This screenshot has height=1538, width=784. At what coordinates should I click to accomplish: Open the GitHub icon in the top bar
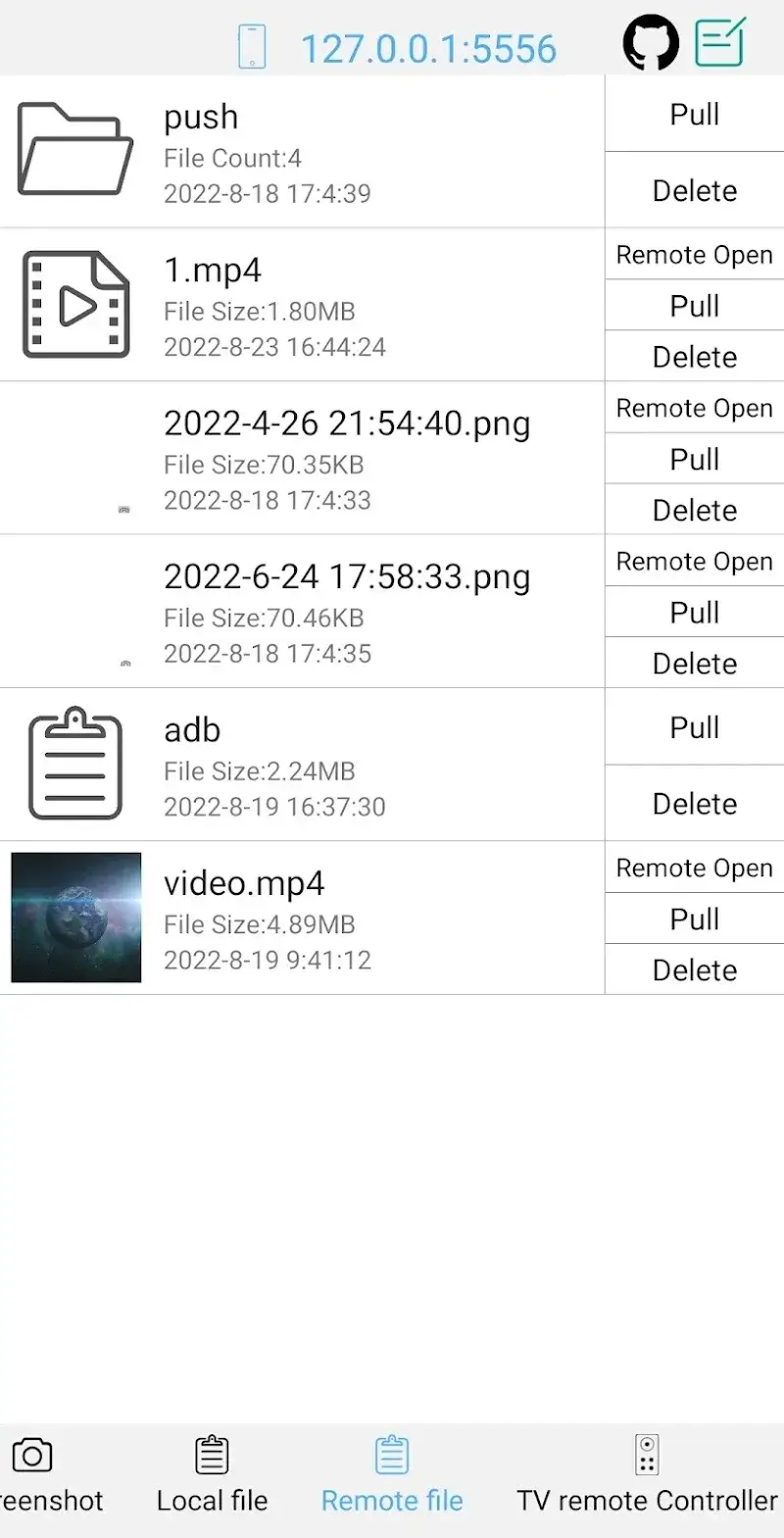[x=650, y=42]
